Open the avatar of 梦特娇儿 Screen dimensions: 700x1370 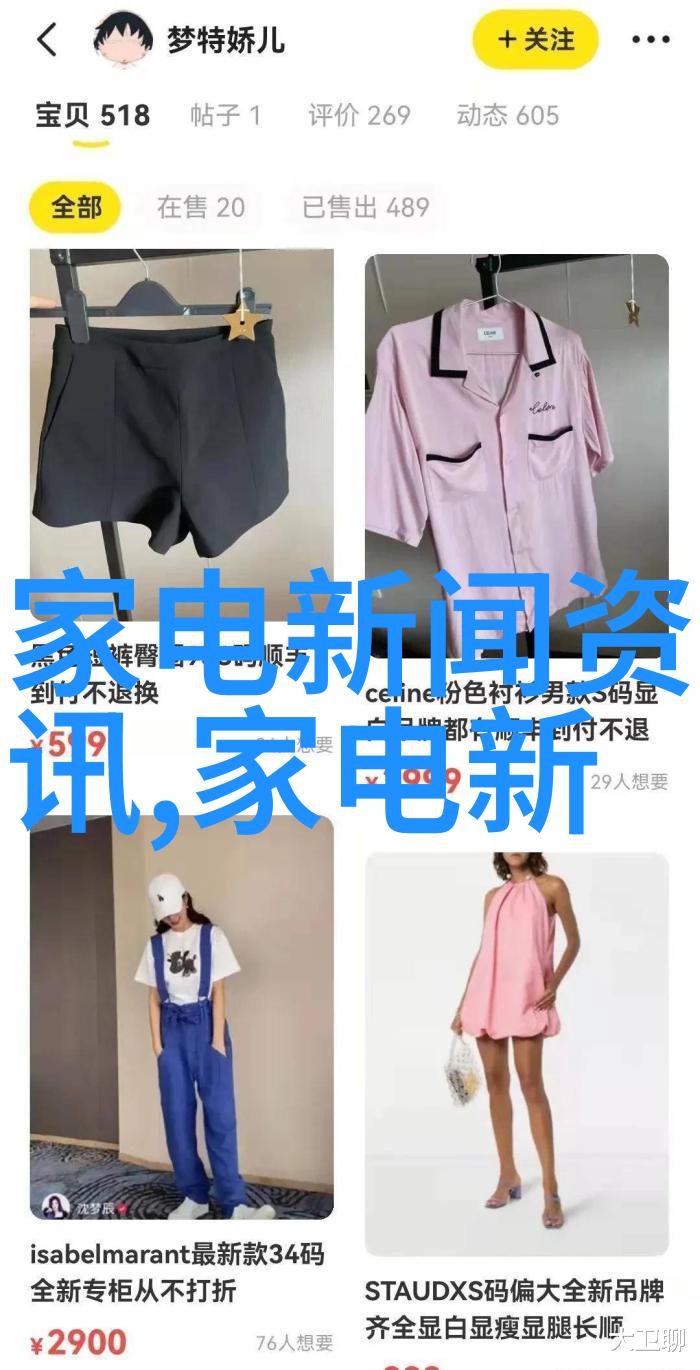123,41
